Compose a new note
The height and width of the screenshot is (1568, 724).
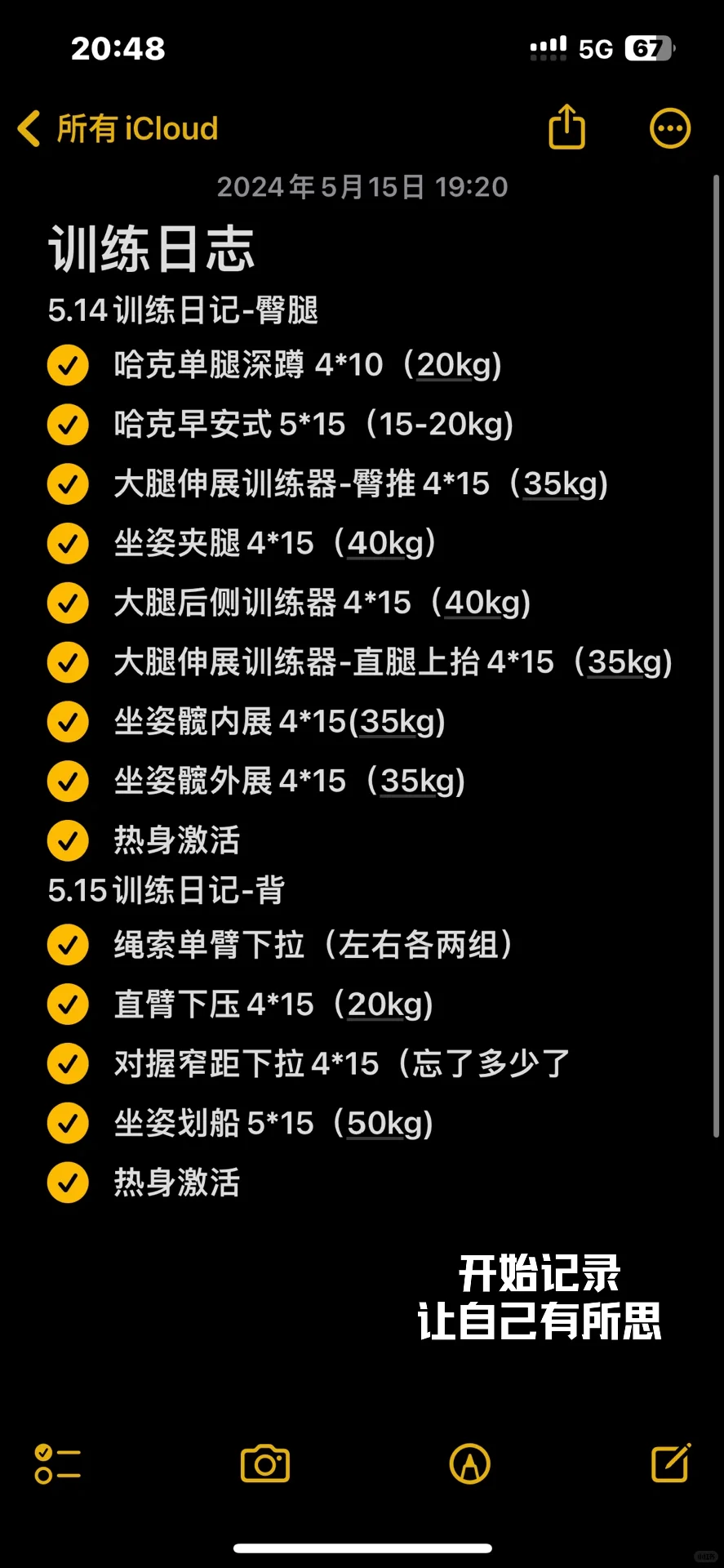click(x=671, y=1462)
